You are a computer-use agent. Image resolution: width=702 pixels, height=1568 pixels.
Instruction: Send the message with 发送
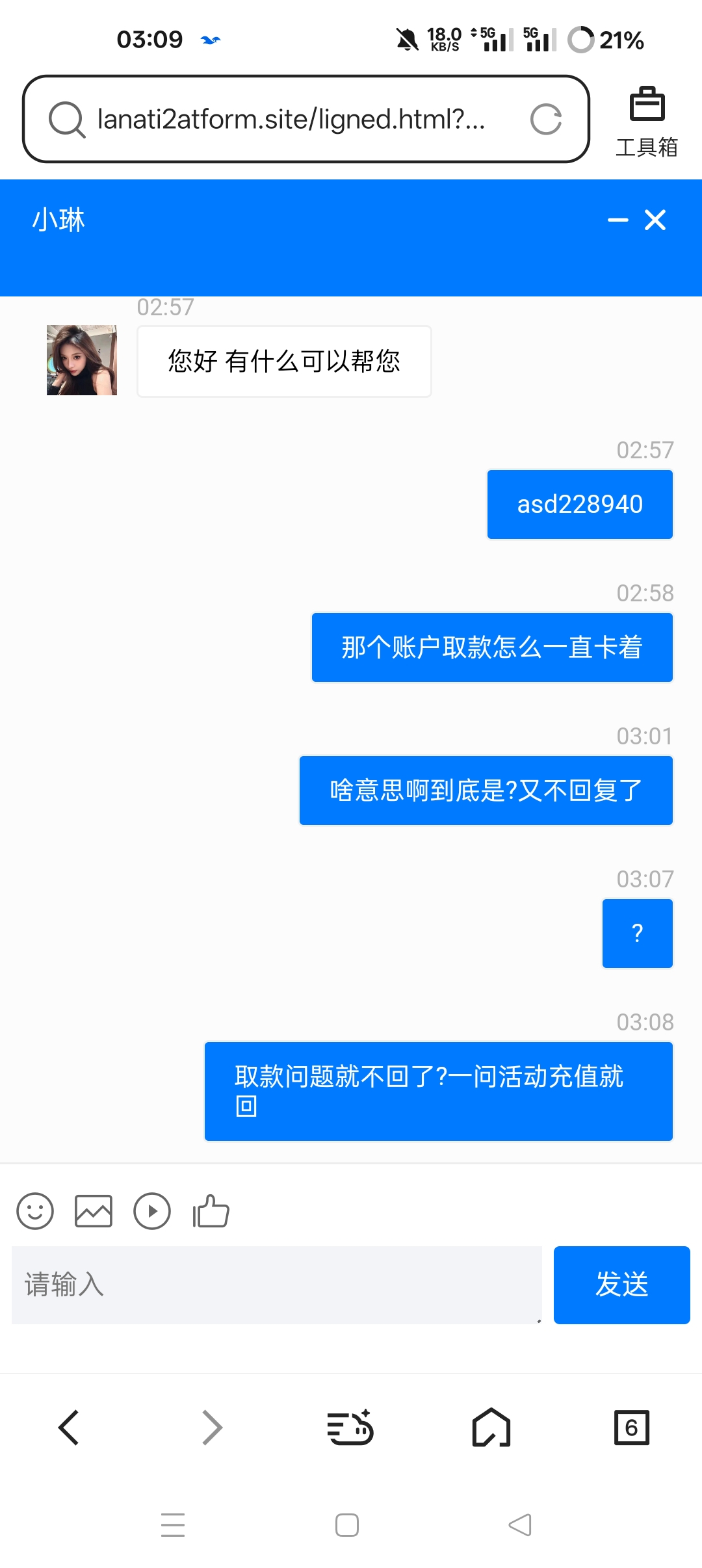621,1285
